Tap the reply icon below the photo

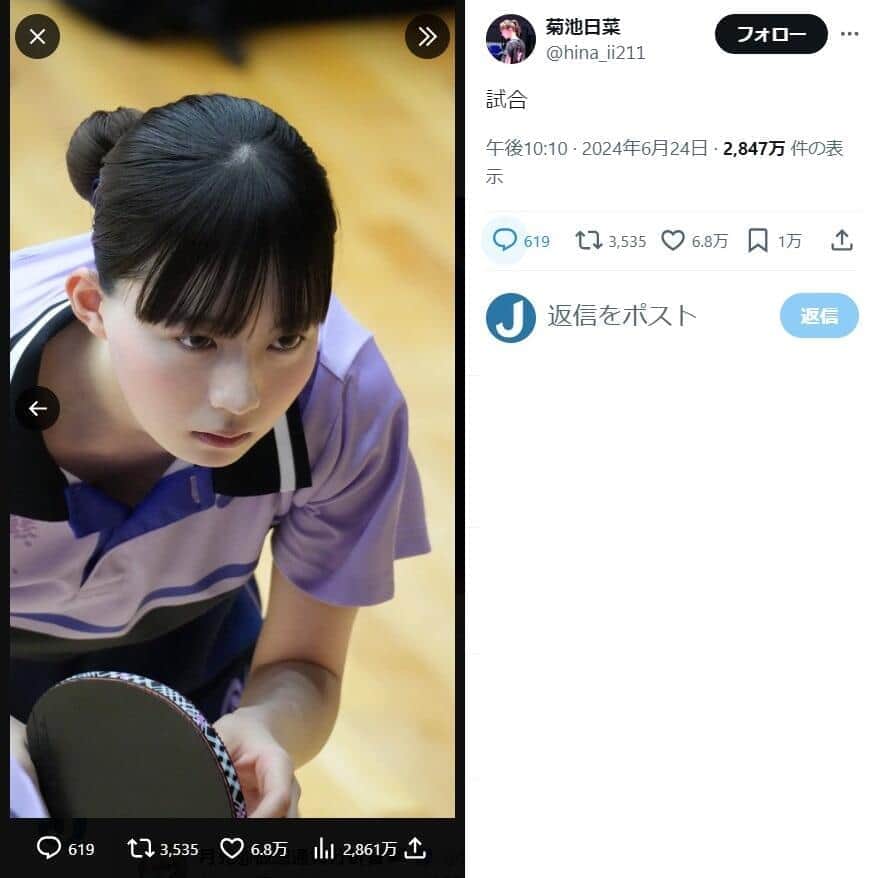pos(49,848)
